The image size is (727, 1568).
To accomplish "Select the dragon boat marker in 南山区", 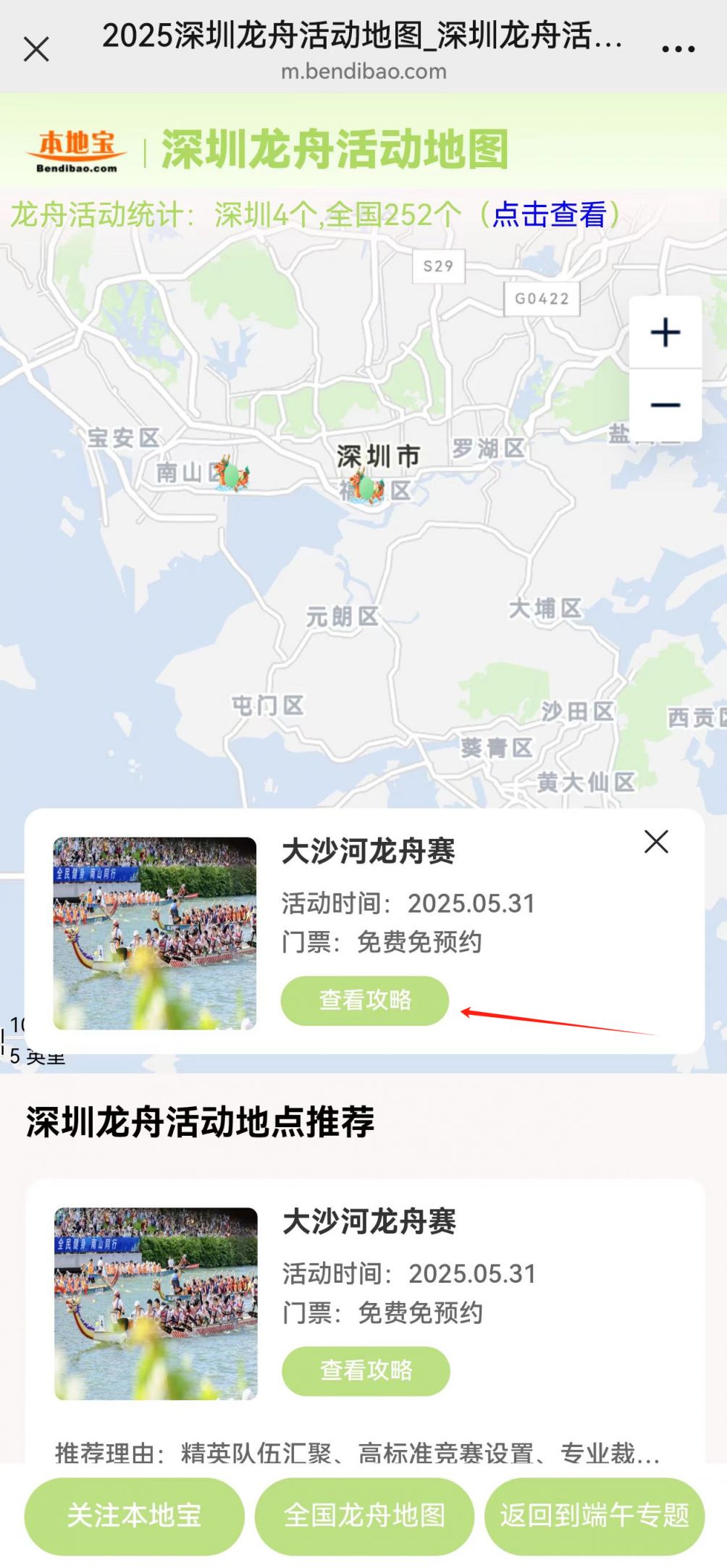I will pos(232,474).
